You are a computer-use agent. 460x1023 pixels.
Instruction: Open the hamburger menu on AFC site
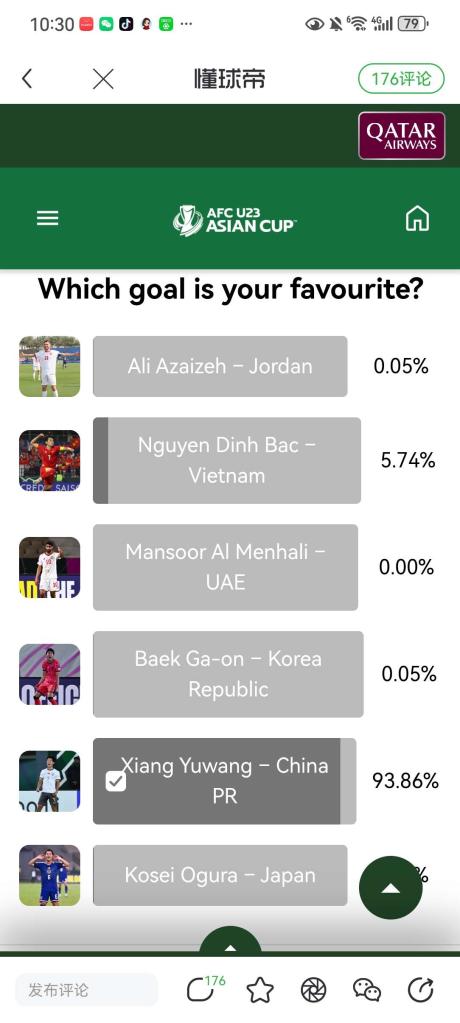[48, 219]
